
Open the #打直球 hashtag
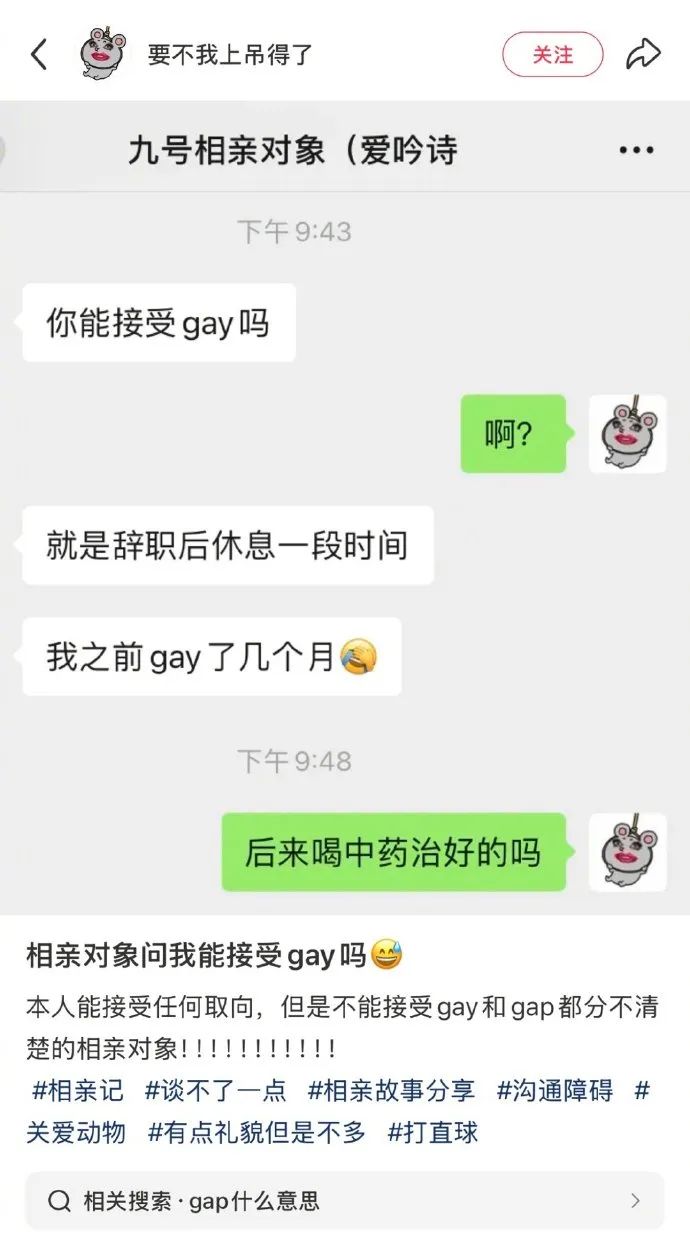point(433,1133)
